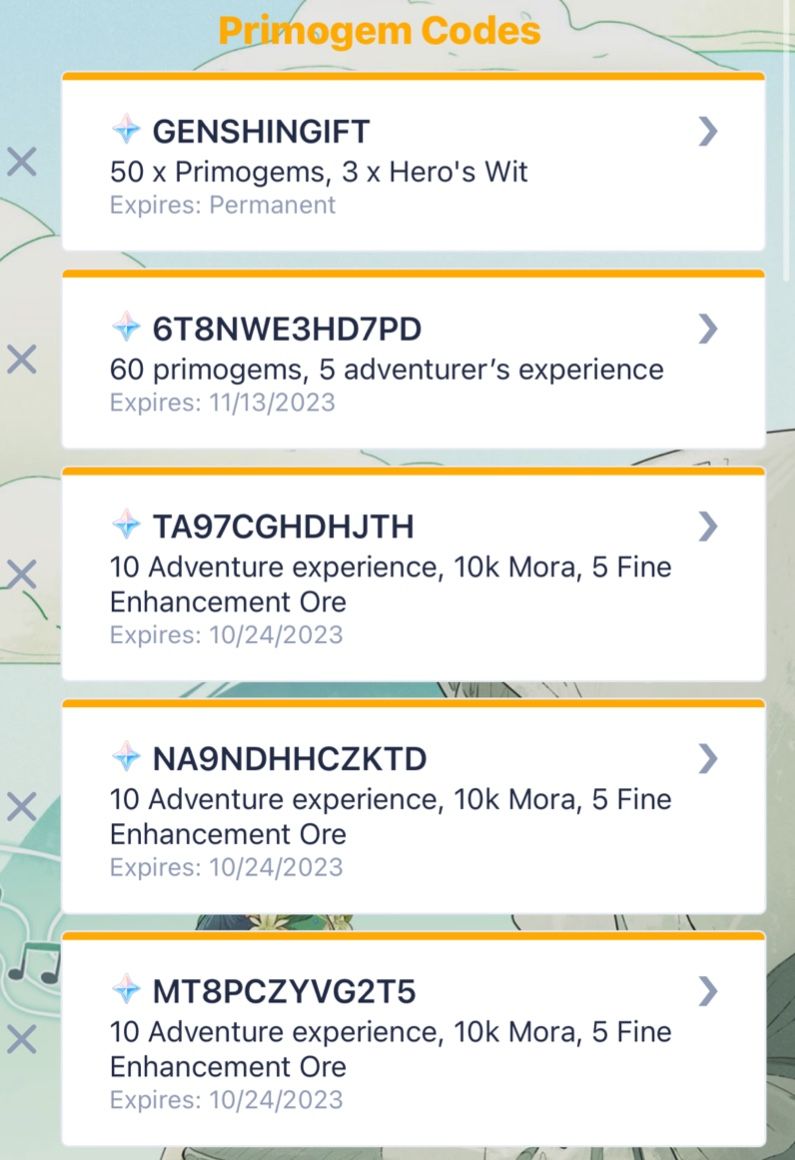Open the NA9NDHHCZKTD code card
This screenshot has height=1160, width=795.
click(412, 808)
